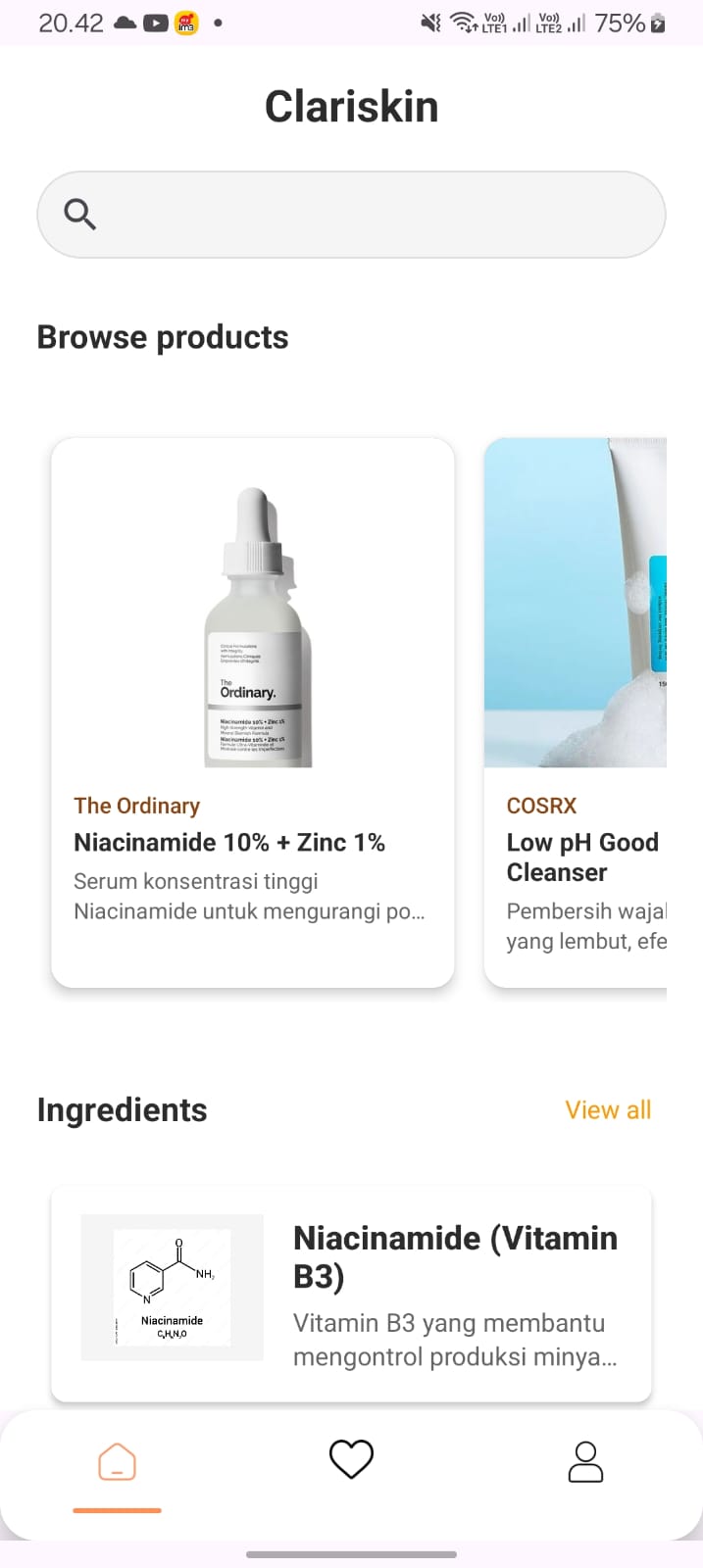
Task: Tap the search field at the top
Action: (351, 215)
